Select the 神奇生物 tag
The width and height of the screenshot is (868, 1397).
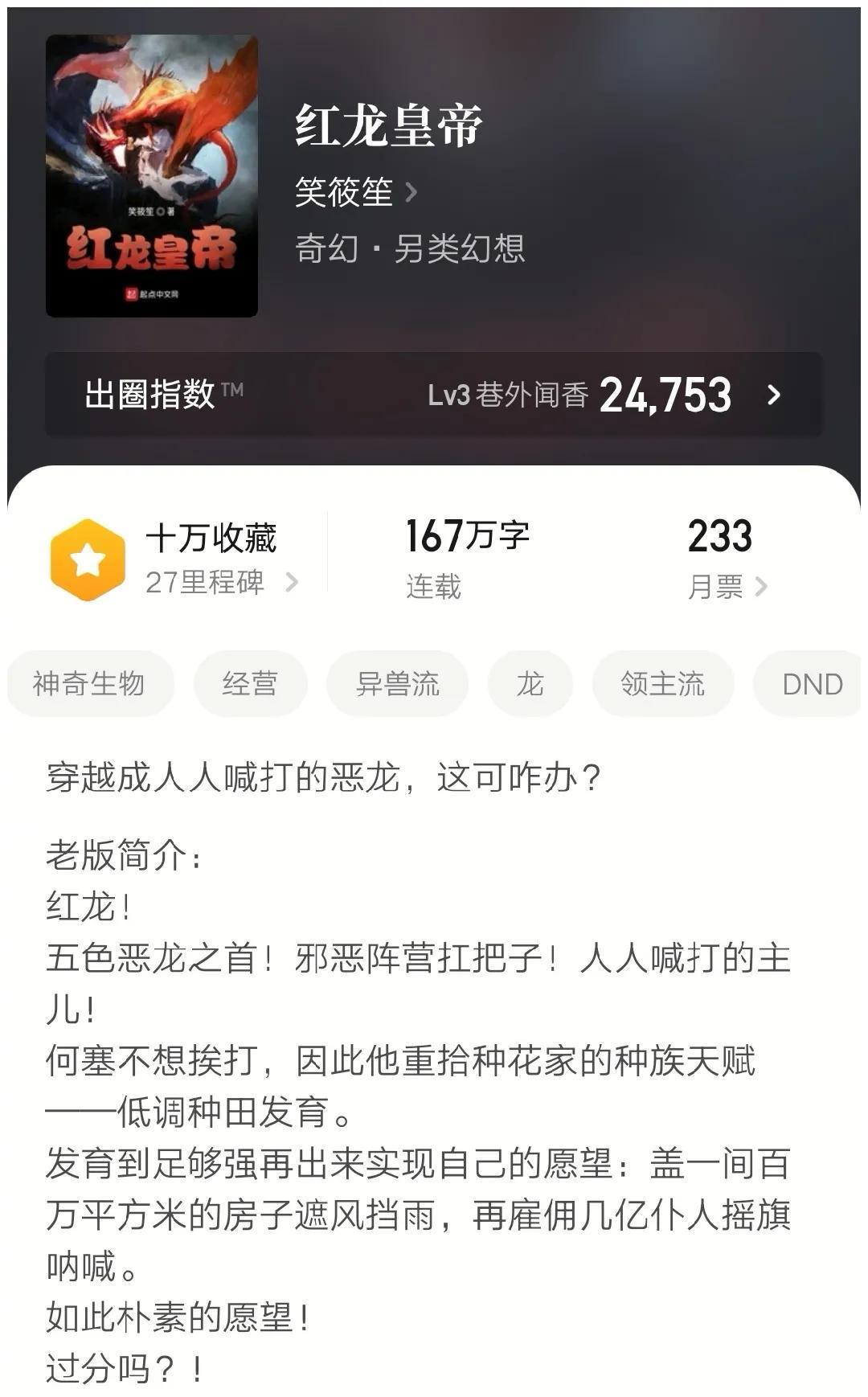tap(89, 684)
